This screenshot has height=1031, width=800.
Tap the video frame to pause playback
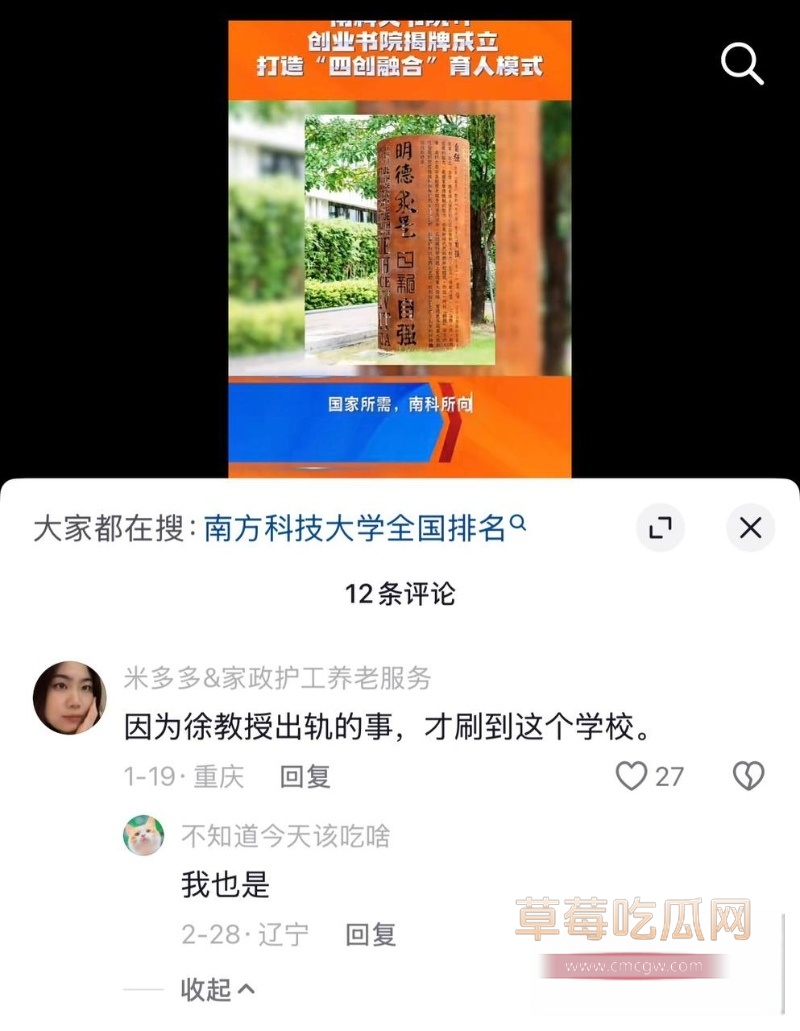(x=399, y=240)
